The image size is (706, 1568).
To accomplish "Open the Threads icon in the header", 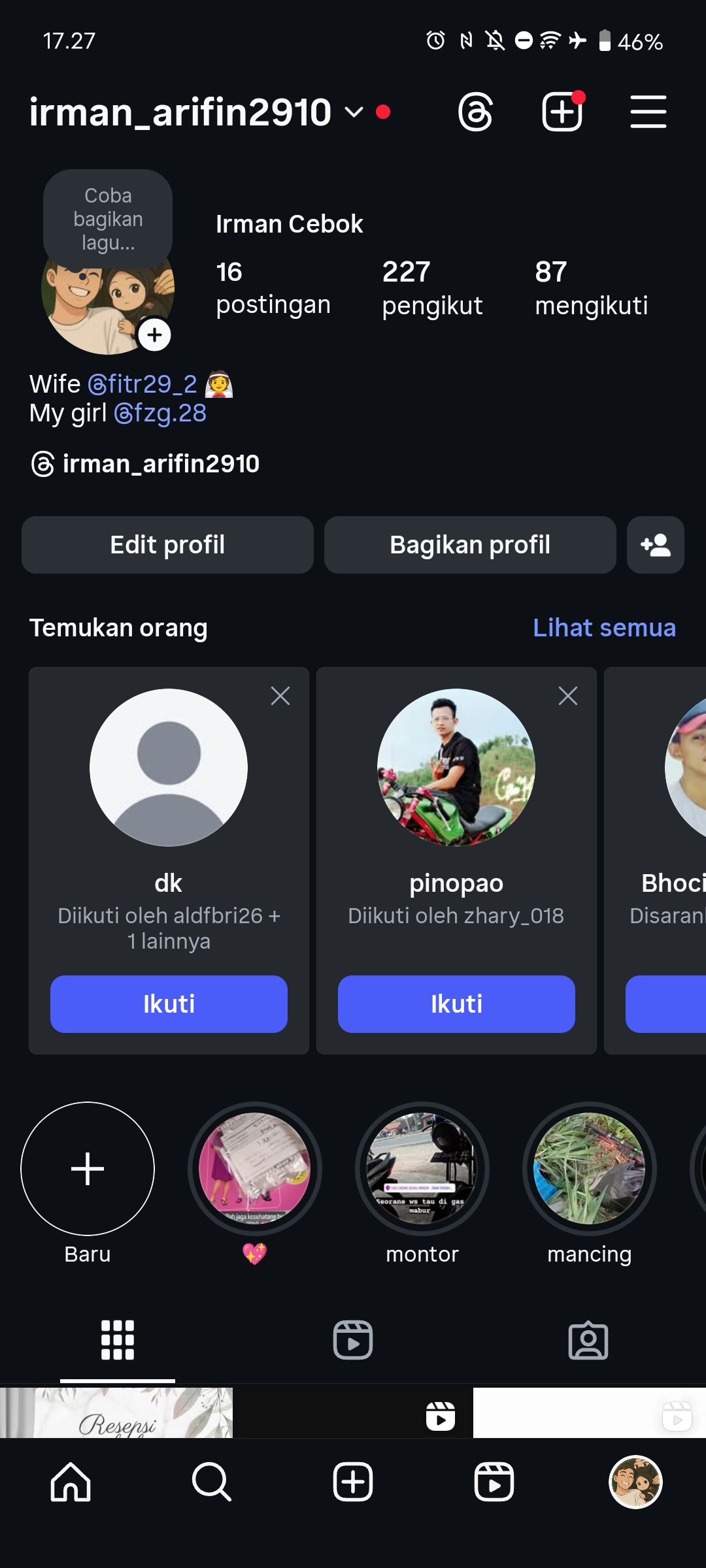I will [x=475, y=112].
